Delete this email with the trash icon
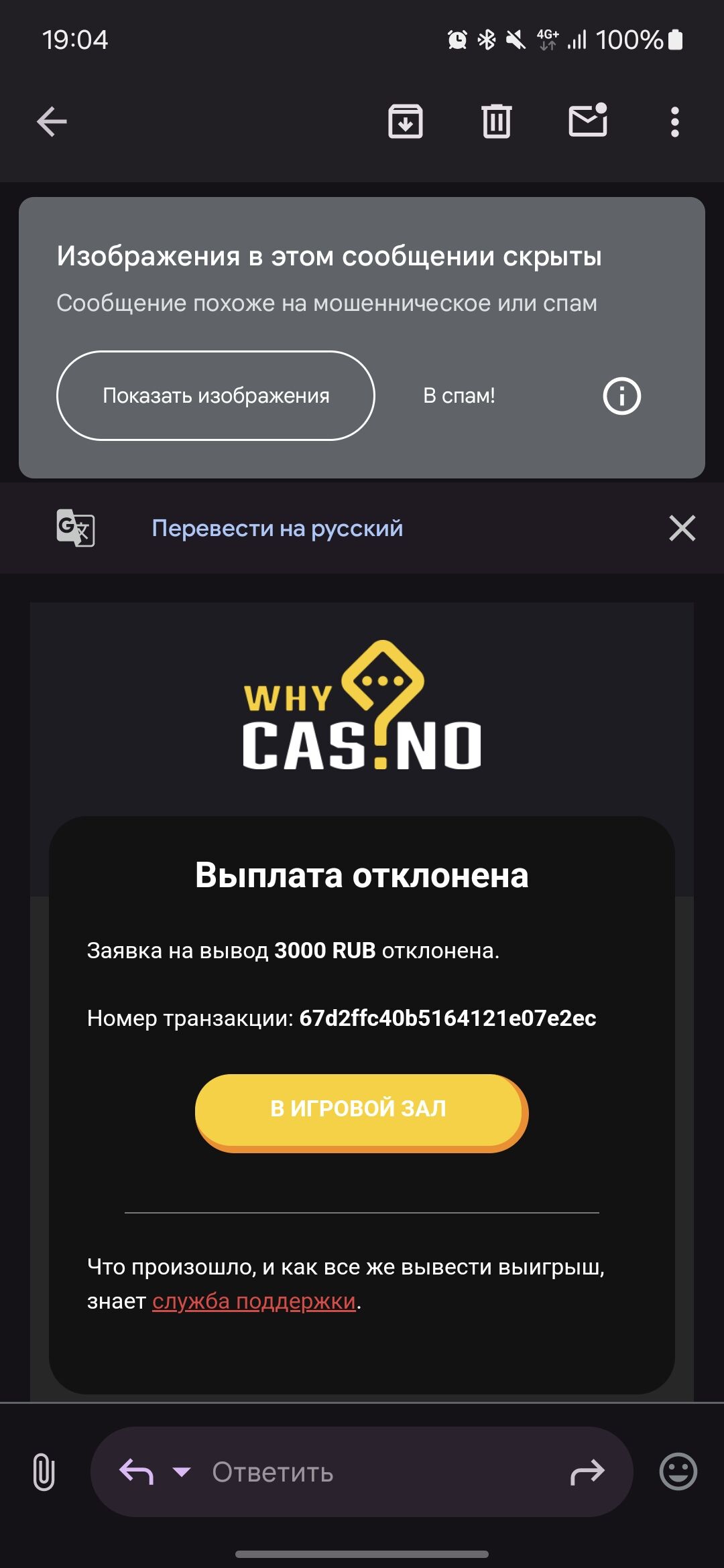The image size is (724, 1568). click(x=497, y=122)
